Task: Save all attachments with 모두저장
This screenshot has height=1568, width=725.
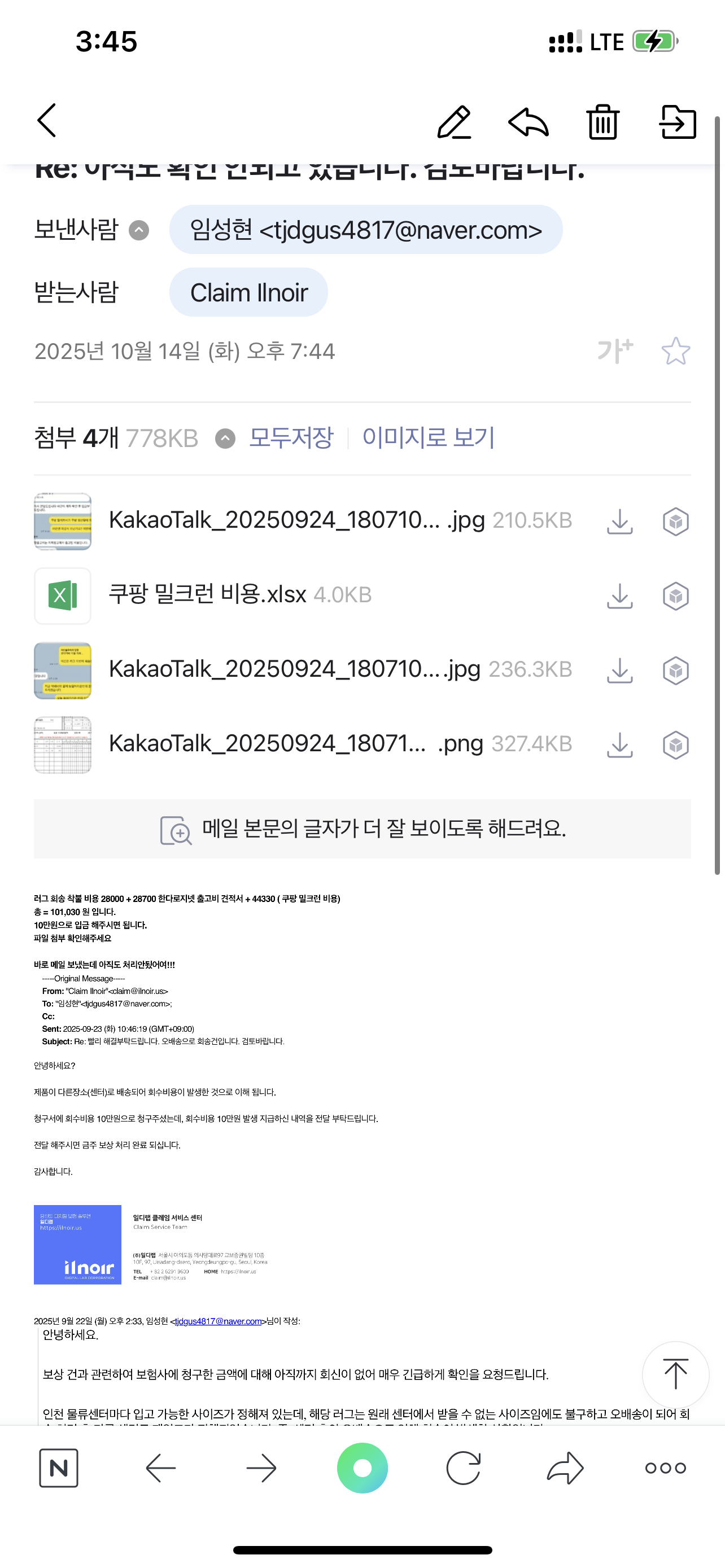Action: click(291, 437)
